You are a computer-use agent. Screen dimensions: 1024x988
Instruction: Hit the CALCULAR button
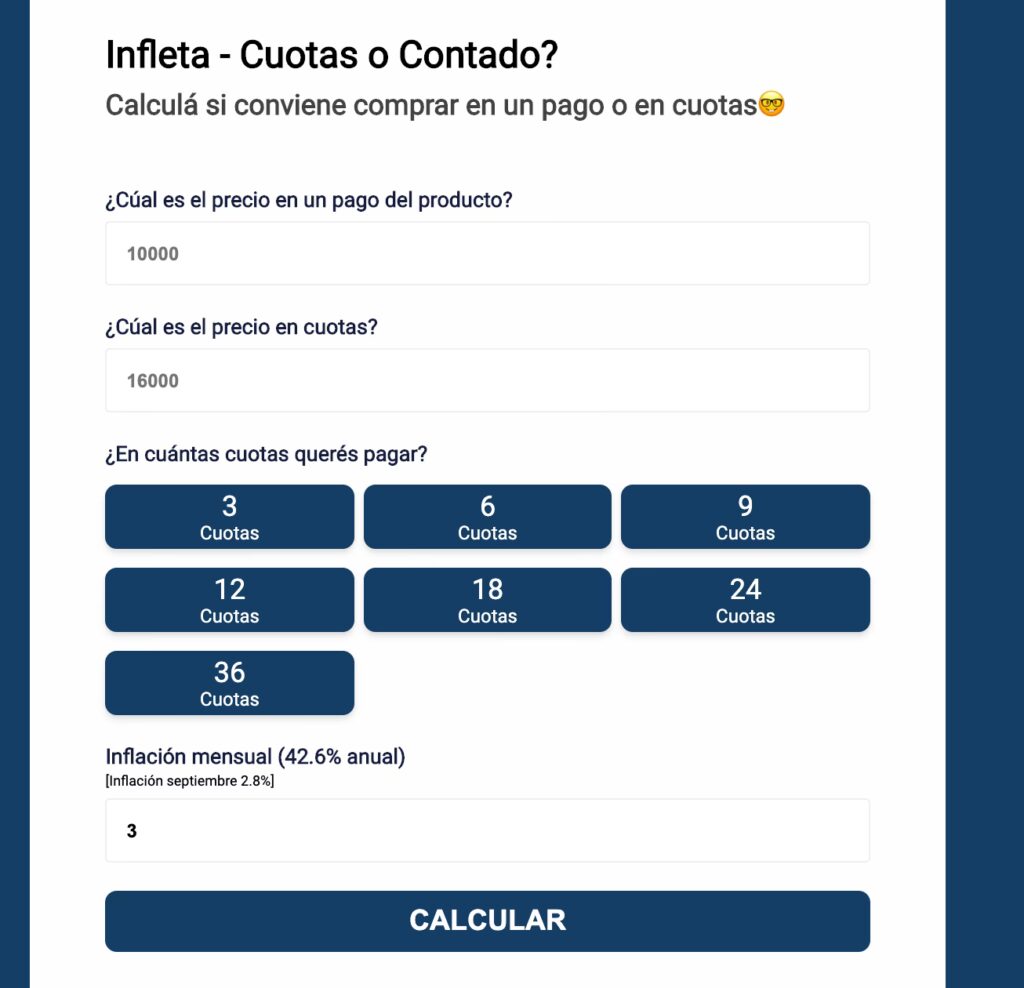click(487, 921)
